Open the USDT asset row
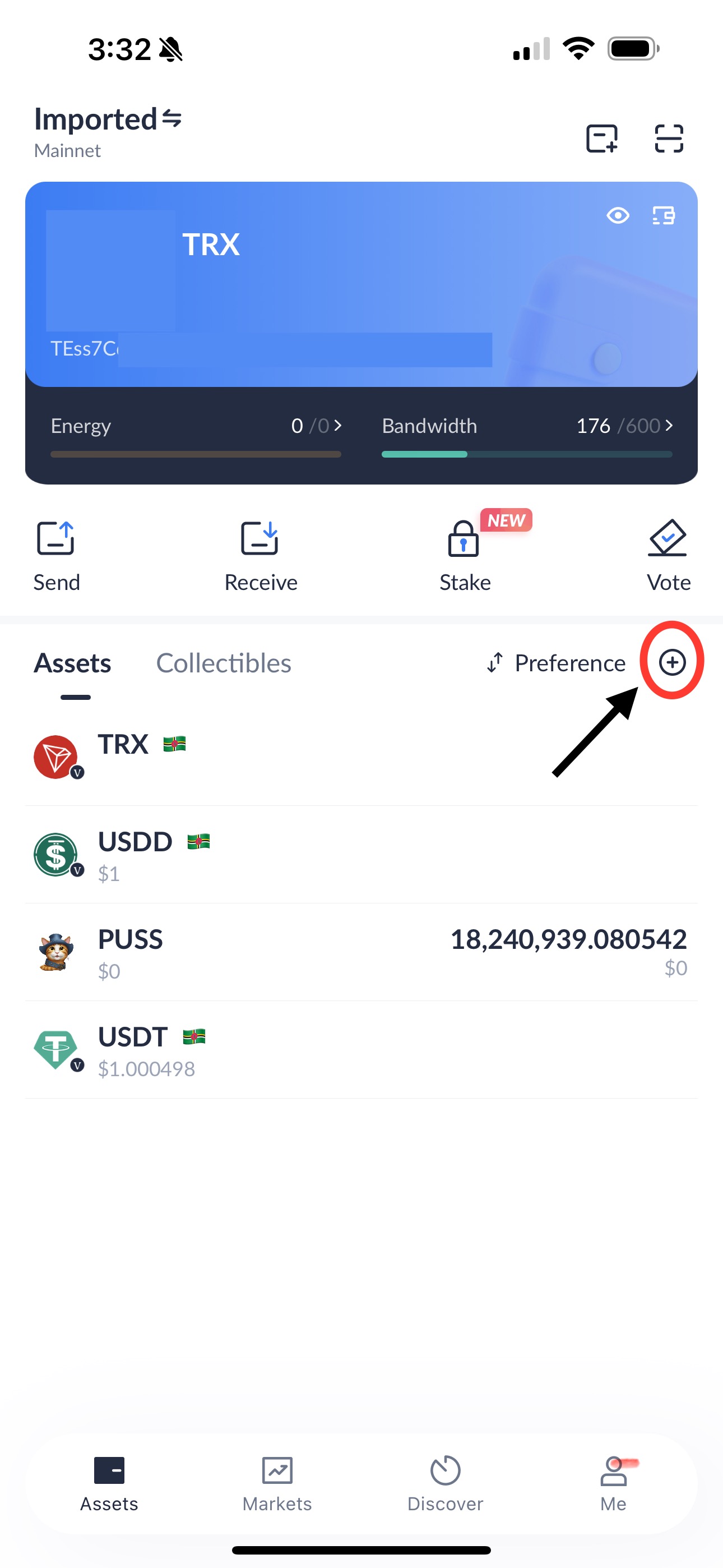 pos(361,1049)
